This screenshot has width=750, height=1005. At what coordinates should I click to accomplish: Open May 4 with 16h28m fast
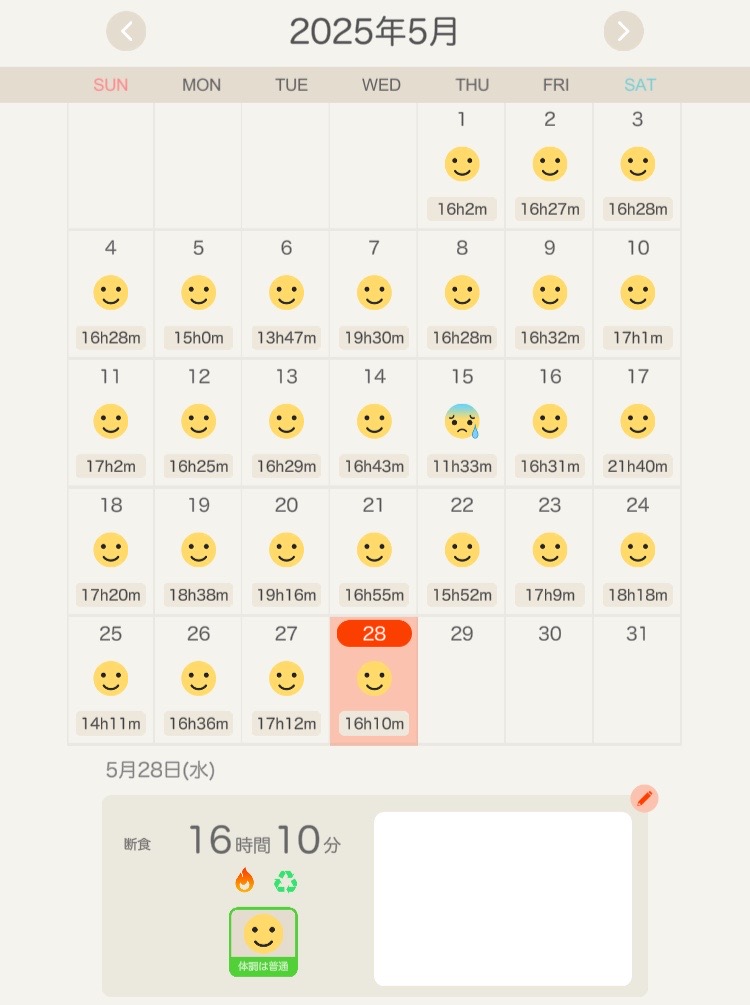111,294
